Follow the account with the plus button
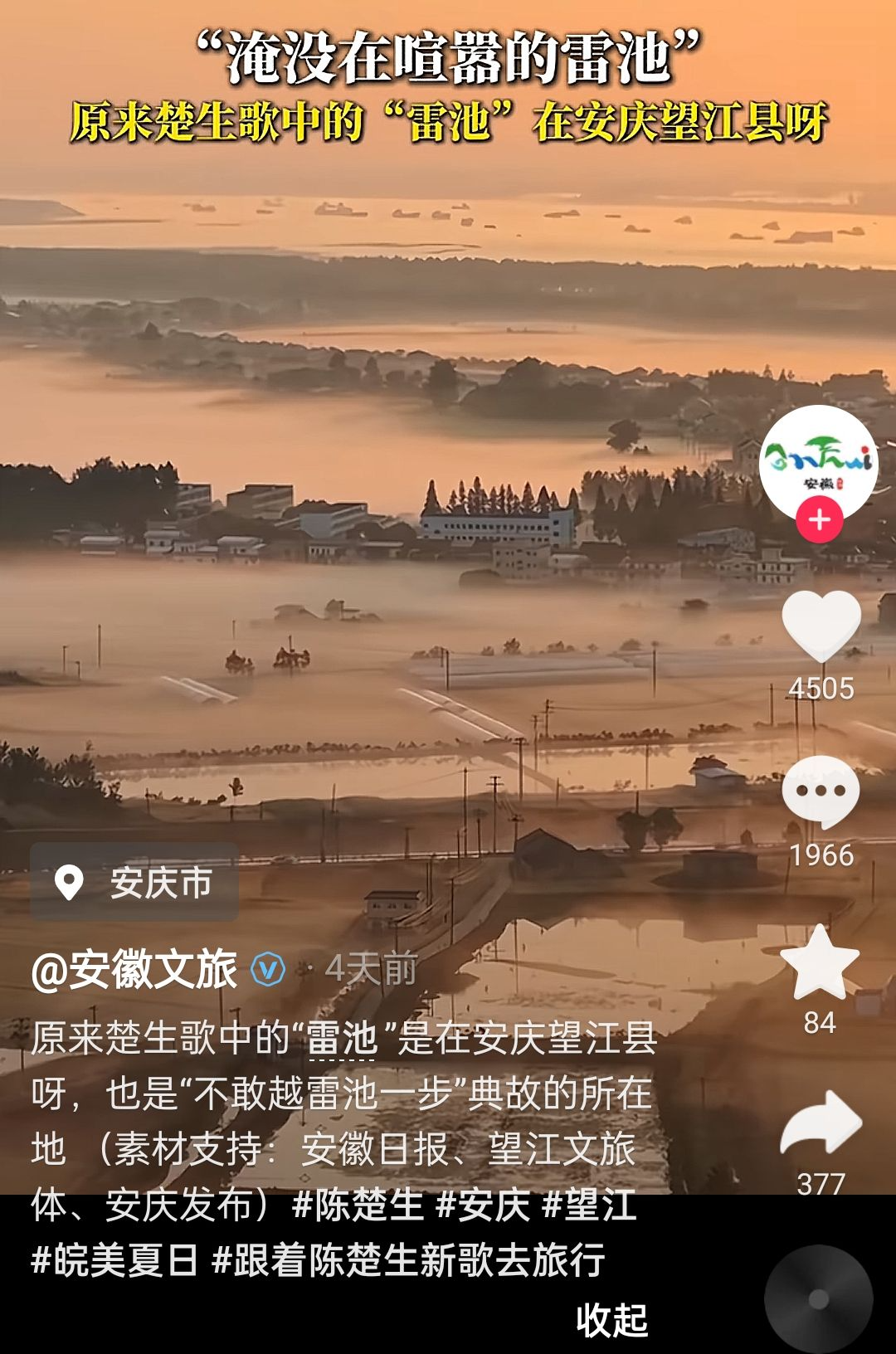Viewport: 896px width, 1354px height. [819, 520]
